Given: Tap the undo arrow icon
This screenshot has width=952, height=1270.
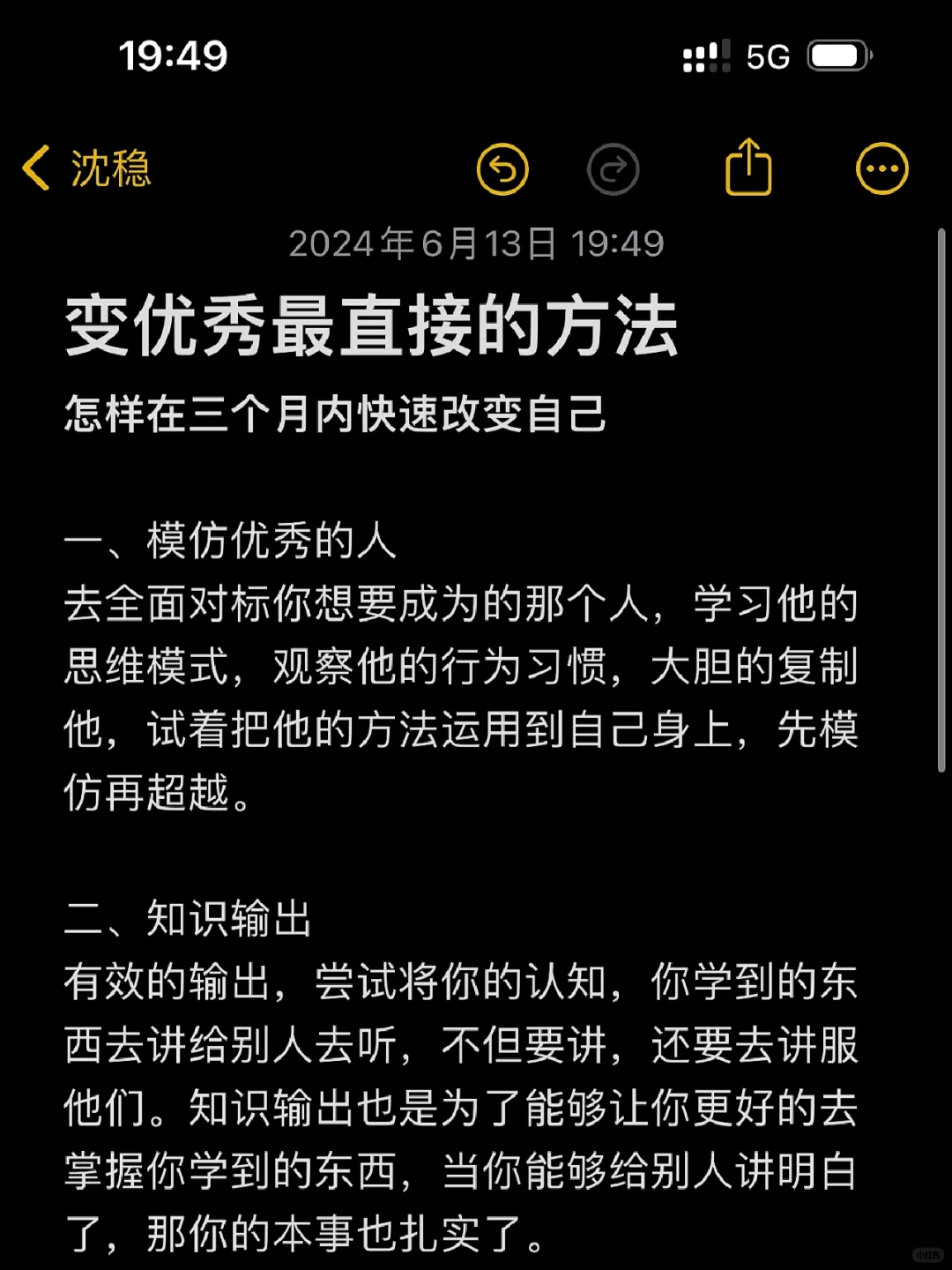Looking at the screenshot, I should click(502, 168).
